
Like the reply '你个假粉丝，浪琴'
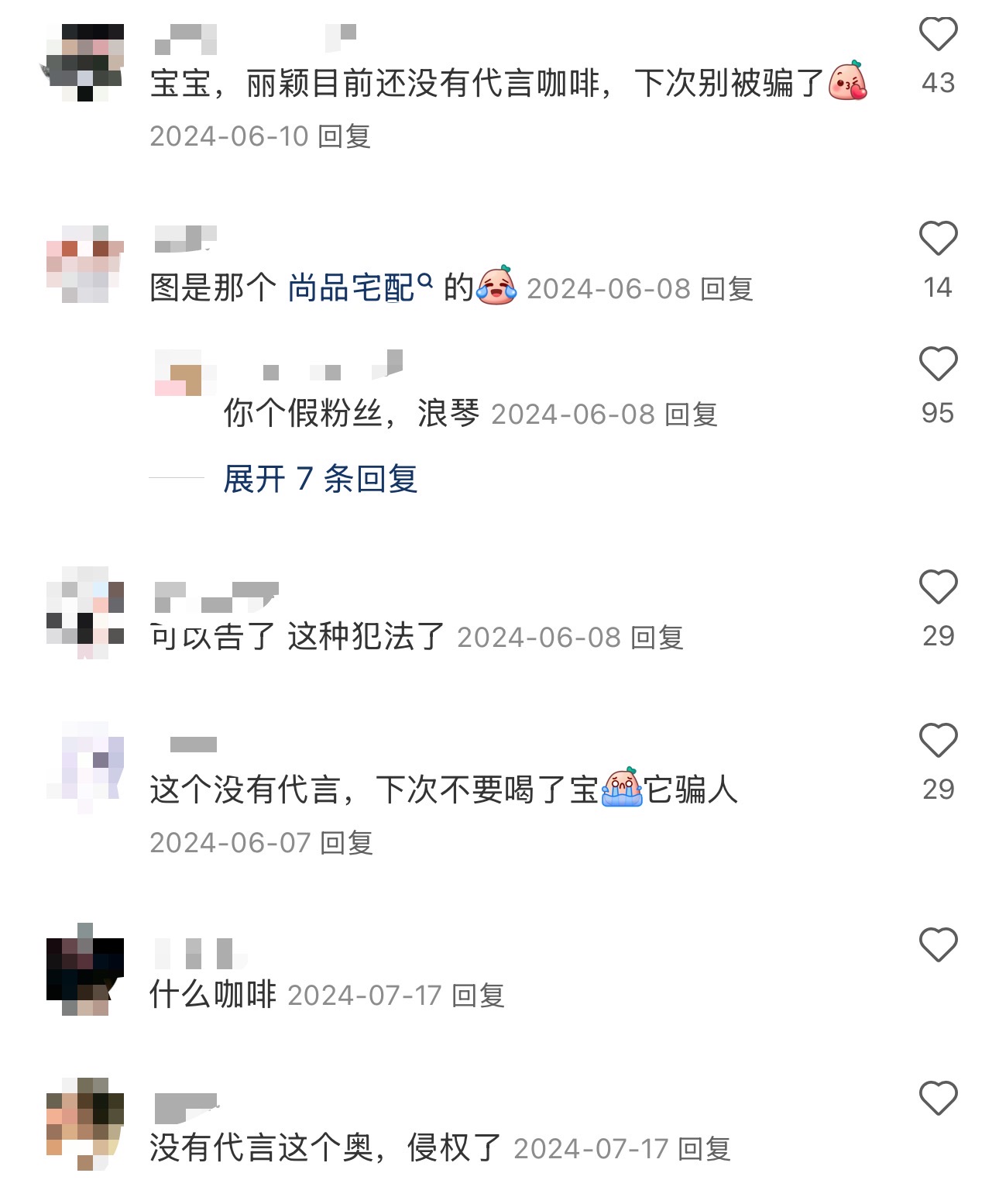[938, 364]
